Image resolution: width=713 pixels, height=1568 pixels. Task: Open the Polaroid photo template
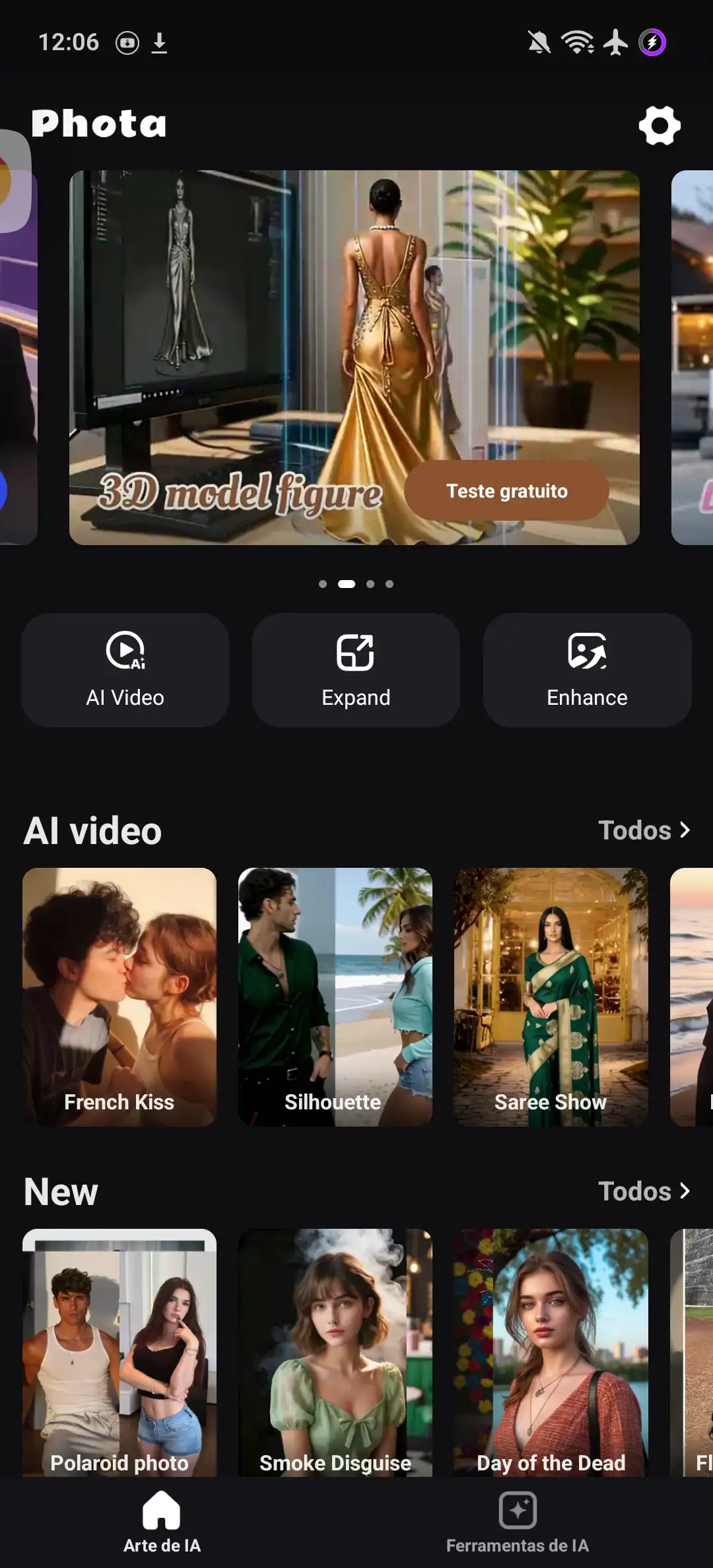(119, 1353)
